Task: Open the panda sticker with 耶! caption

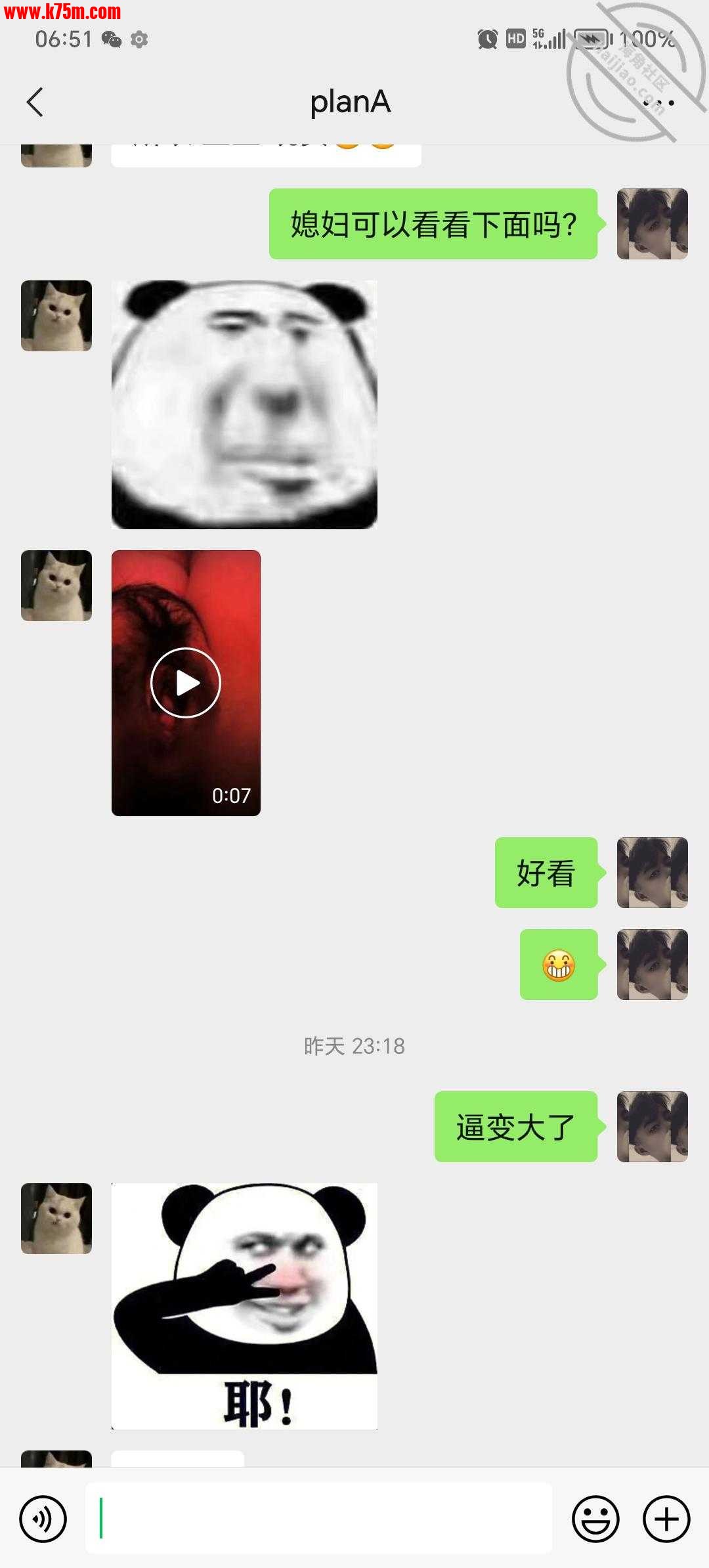Action: 244,1306
